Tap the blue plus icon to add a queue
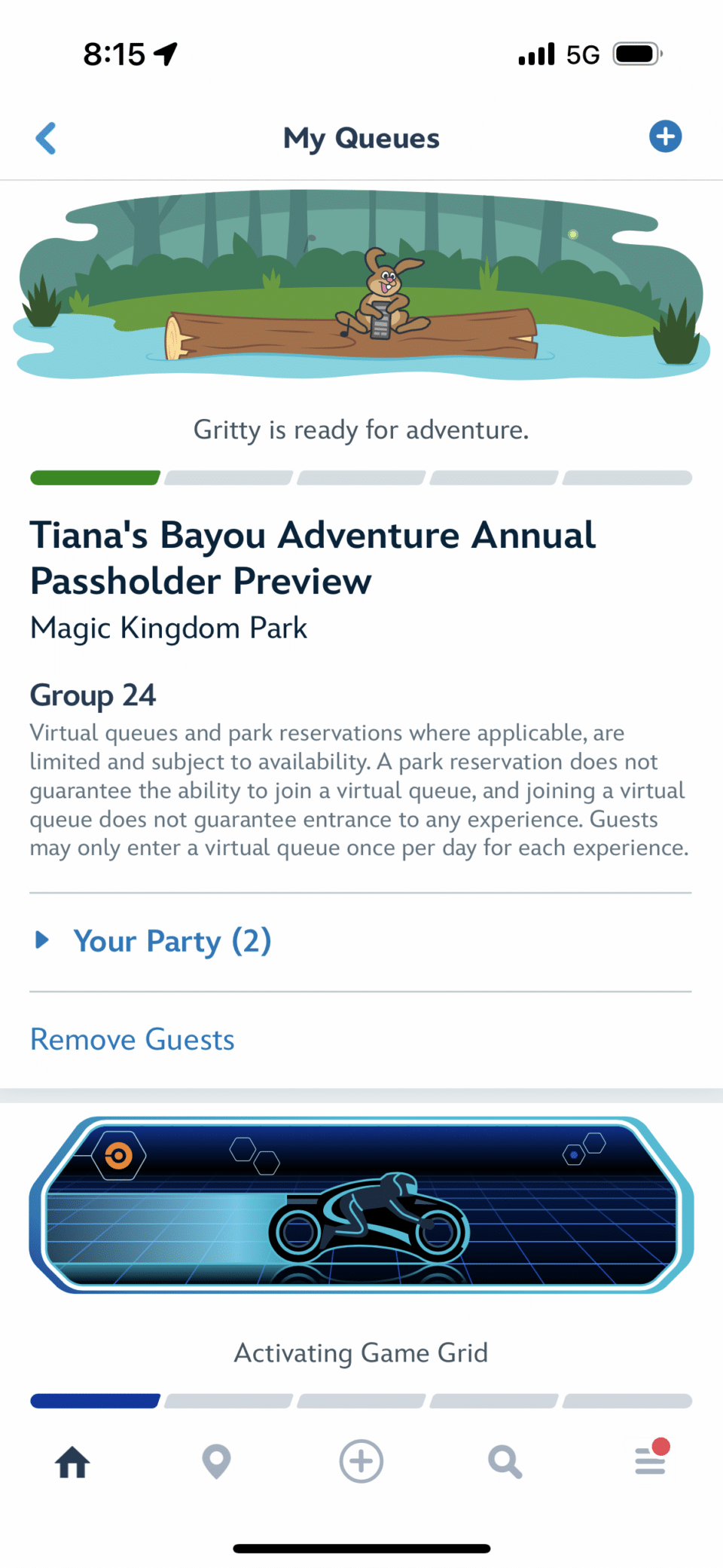This screenshot has height=1568, width=723. (x=665, y=136)
